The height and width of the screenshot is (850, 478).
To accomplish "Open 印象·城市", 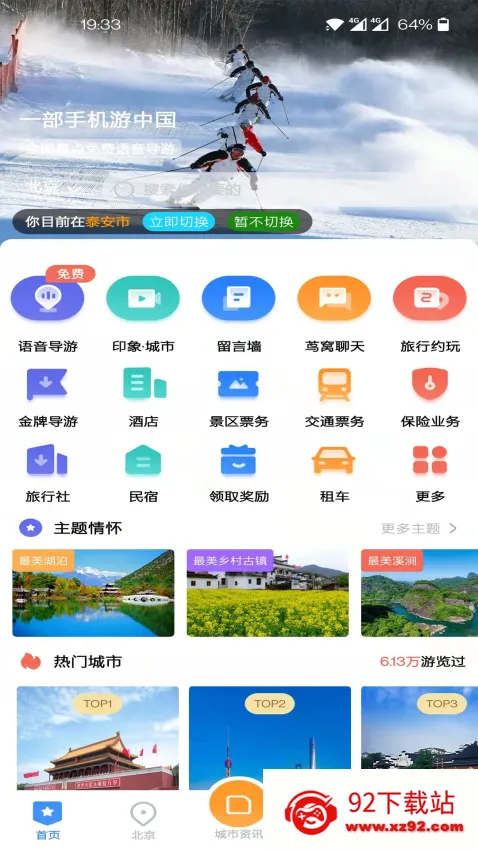I will coord(143,314).
